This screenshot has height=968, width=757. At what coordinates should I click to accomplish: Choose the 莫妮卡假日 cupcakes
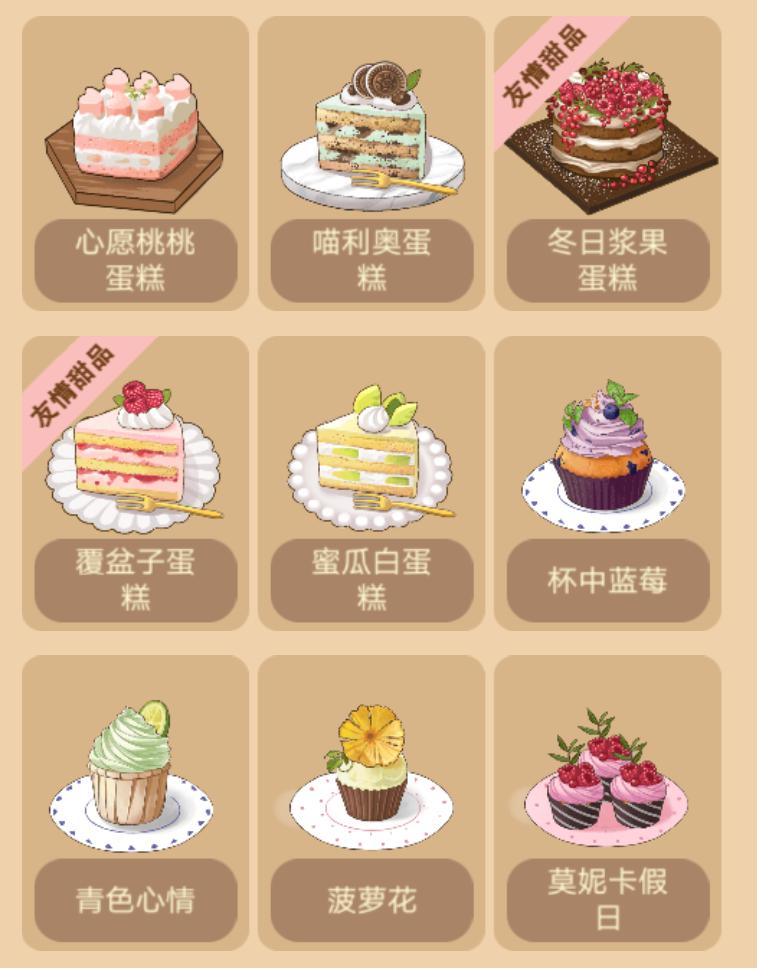607,802
